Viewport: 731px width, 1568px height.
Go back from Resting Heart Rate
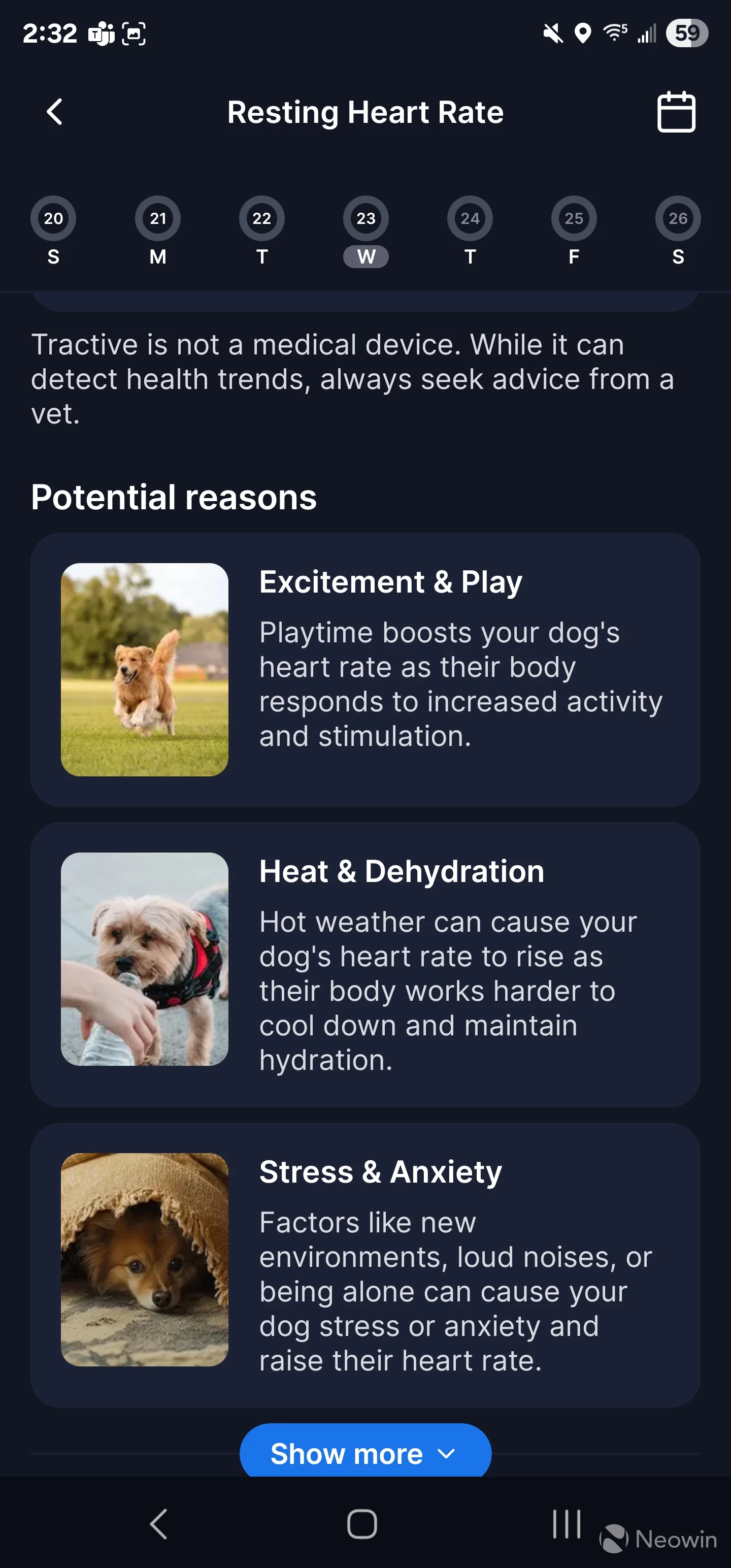[x=55, y=112]
